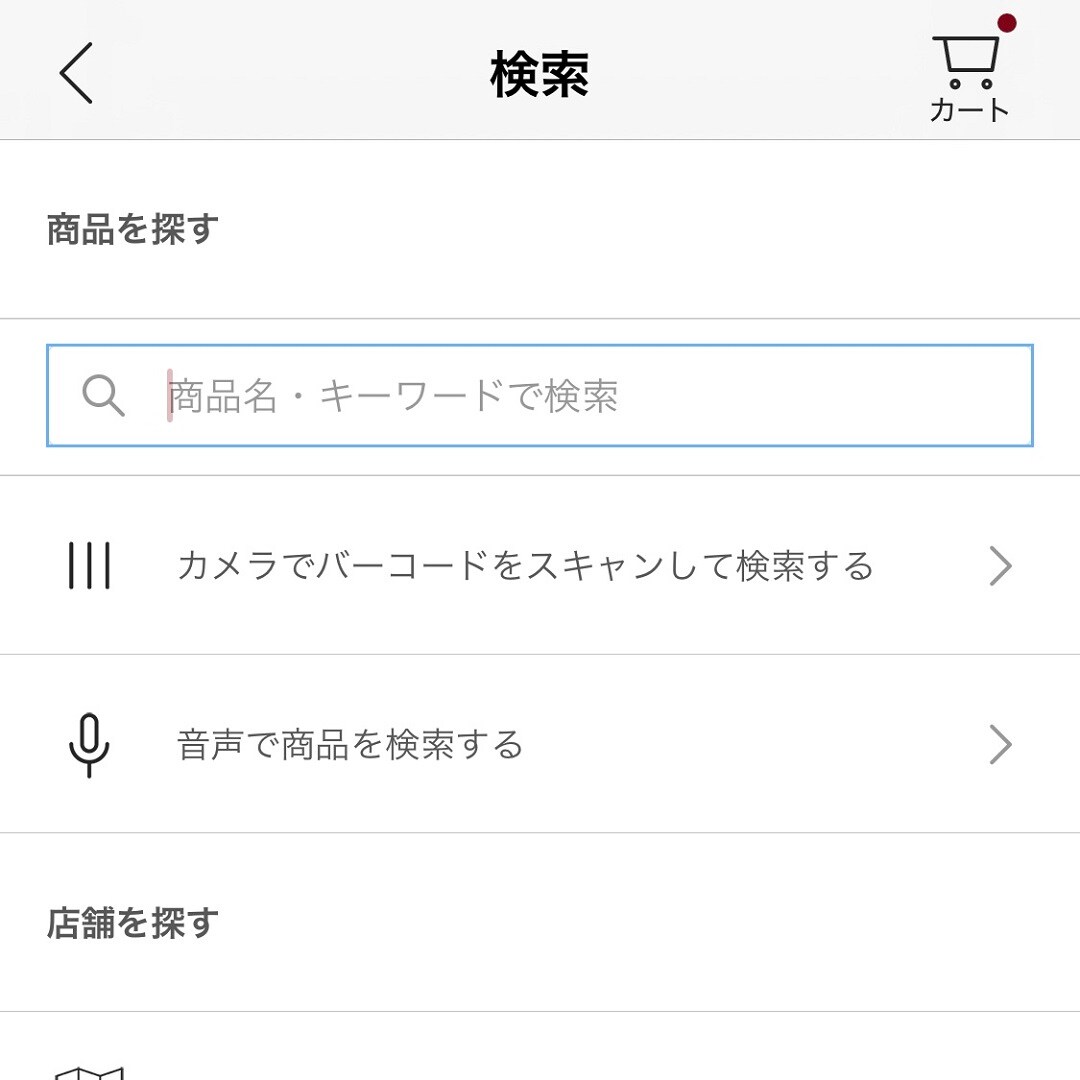The image size is (1080, 1080).
Task: Go back using the top-left arrow
Action: click(x=76, y=73)
